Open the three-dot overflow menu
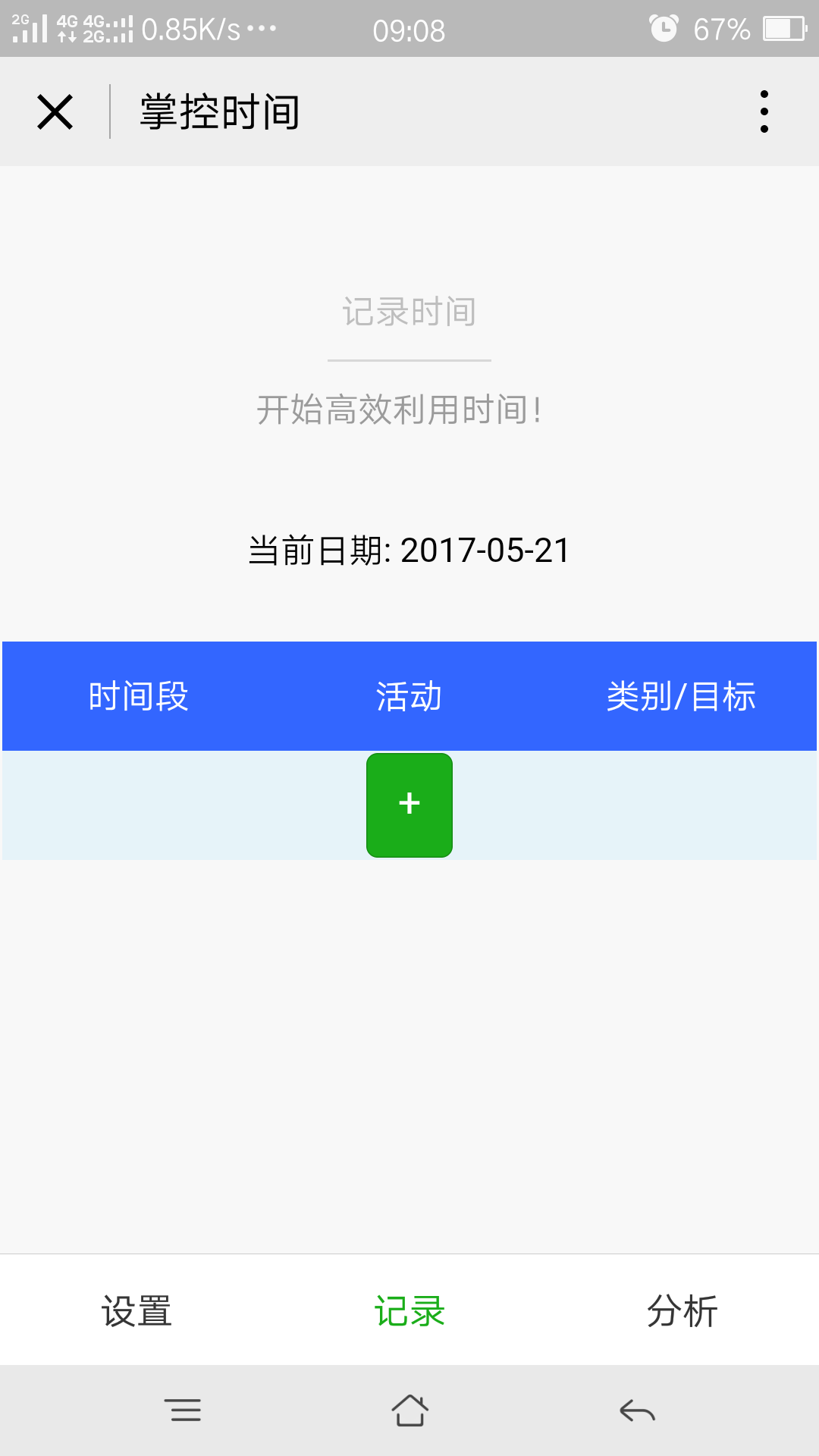The width and height of the screenshot is (819, 1456). click(764, 111)
